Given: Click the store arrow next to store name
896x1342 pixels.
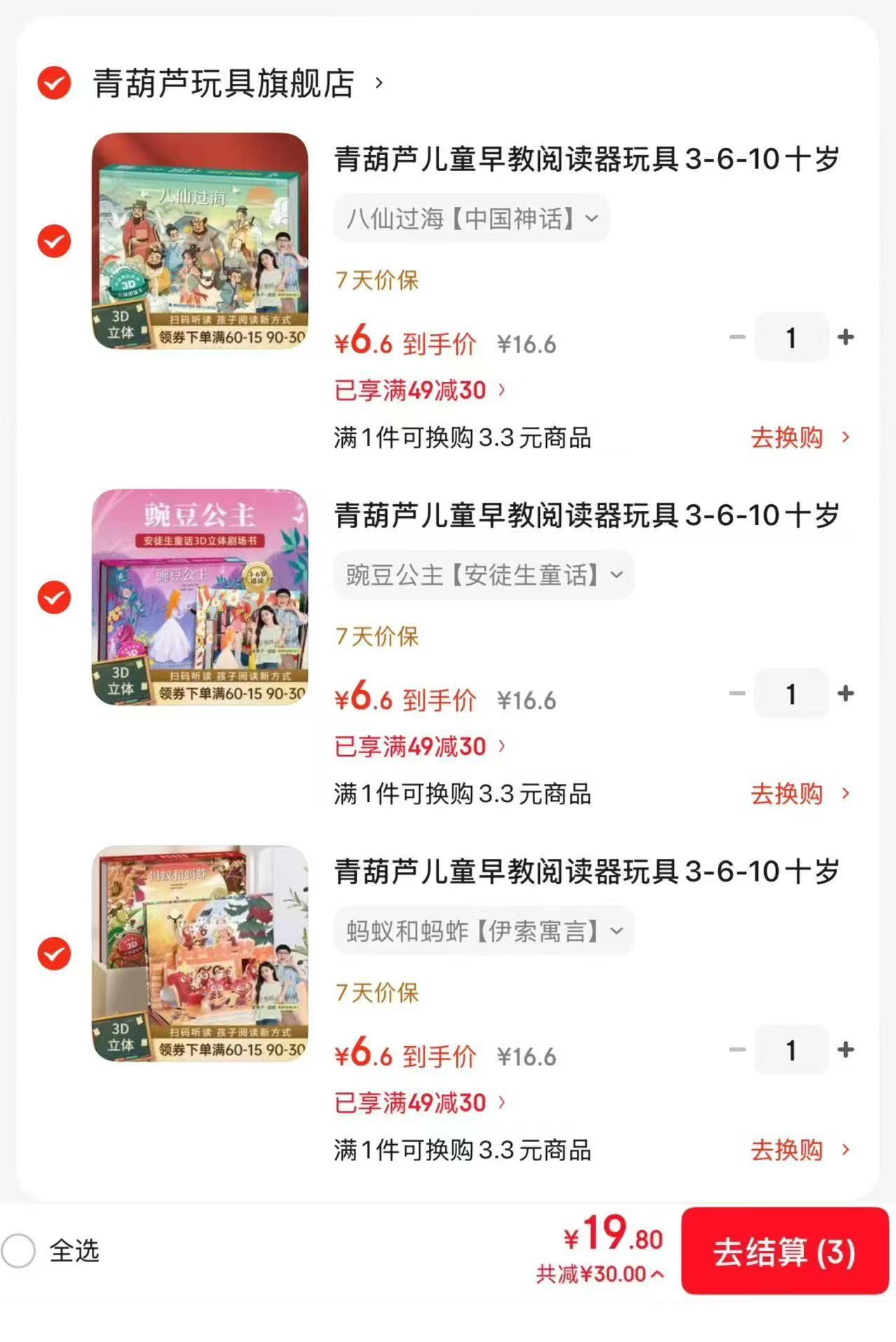Looking at the screenshot, I should (x=380, y=83).
